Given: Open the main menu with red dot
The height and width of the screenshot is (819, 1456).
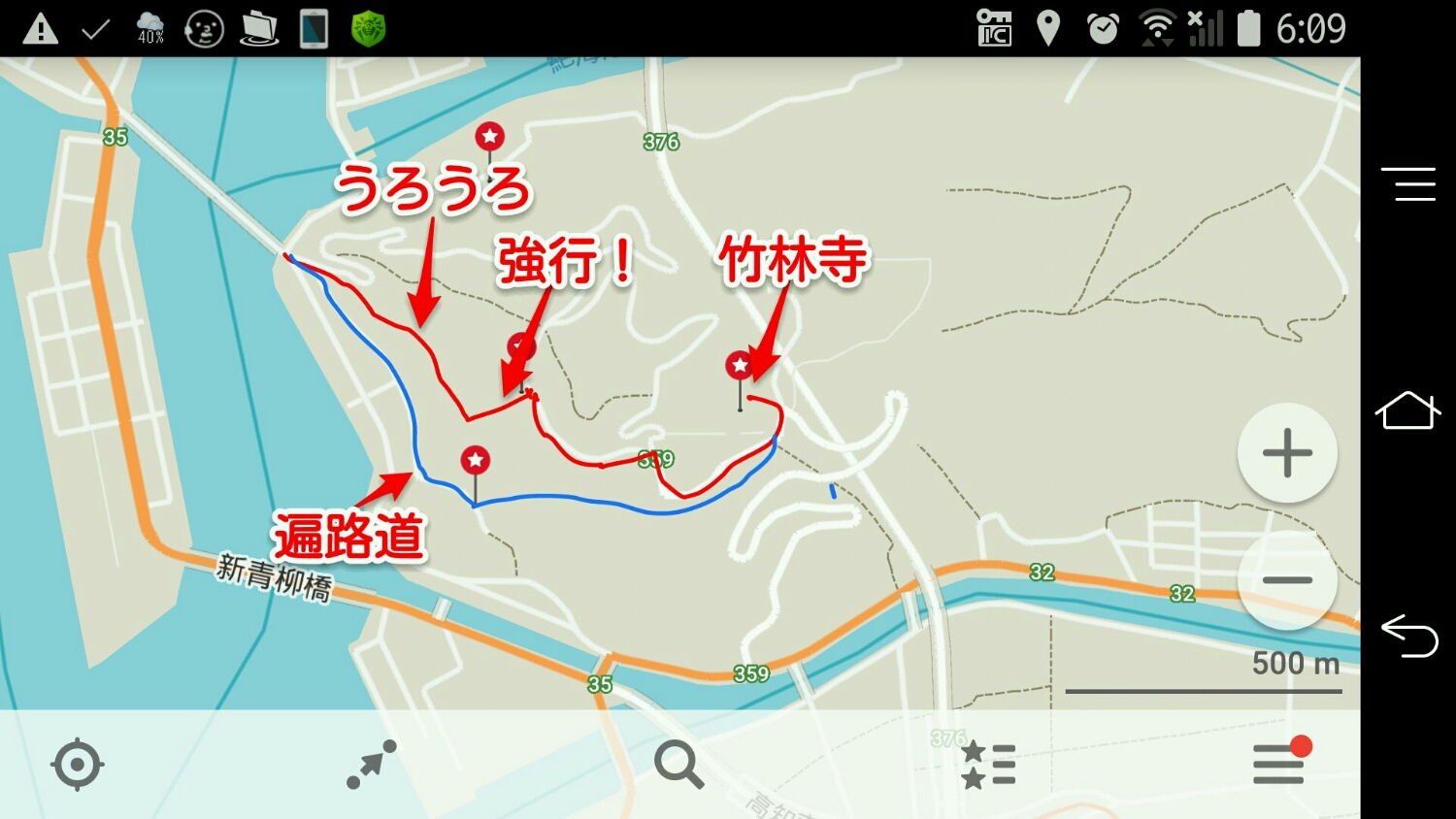Looking at the screenshot, I should 1279,763.
